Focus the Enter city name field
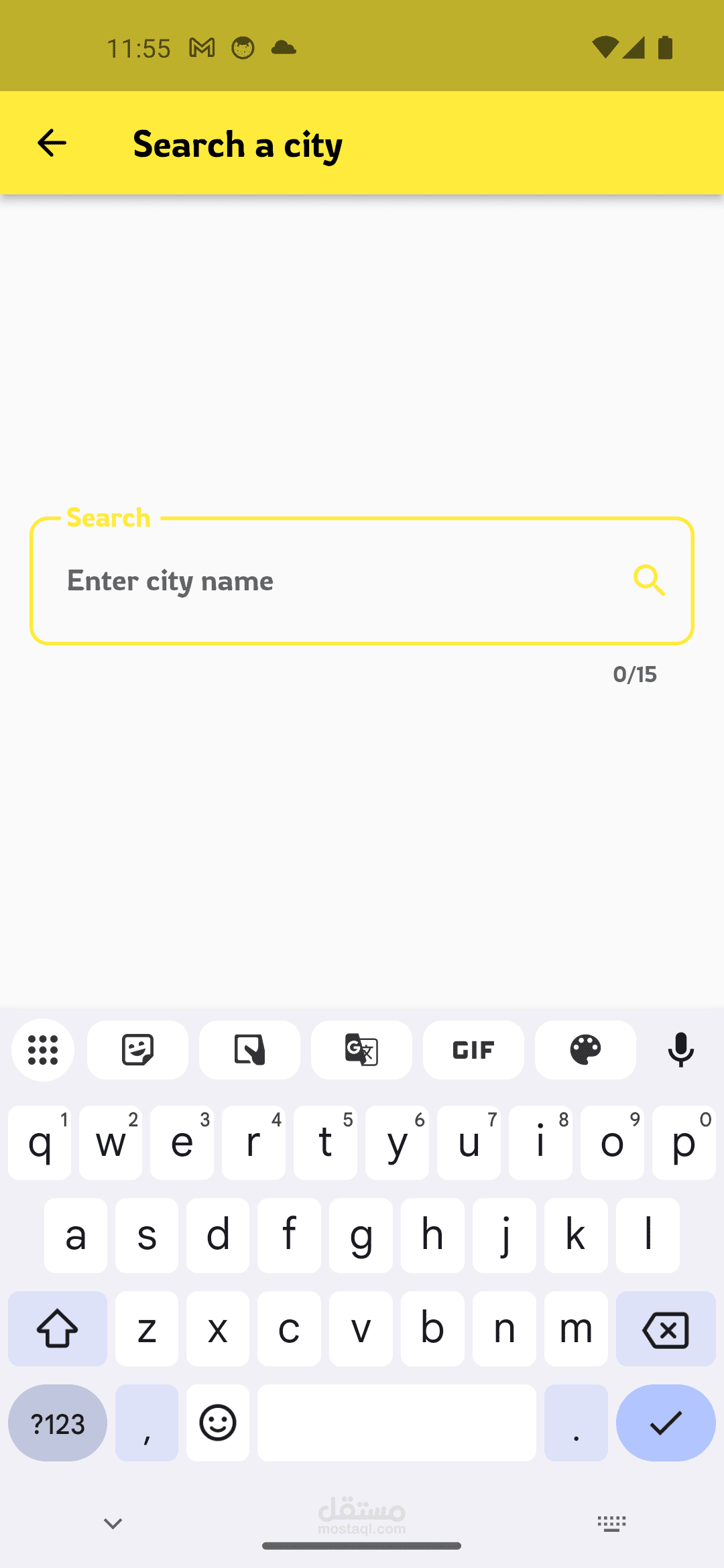This screenshot has height=1568, width=724. pos(335,580)
